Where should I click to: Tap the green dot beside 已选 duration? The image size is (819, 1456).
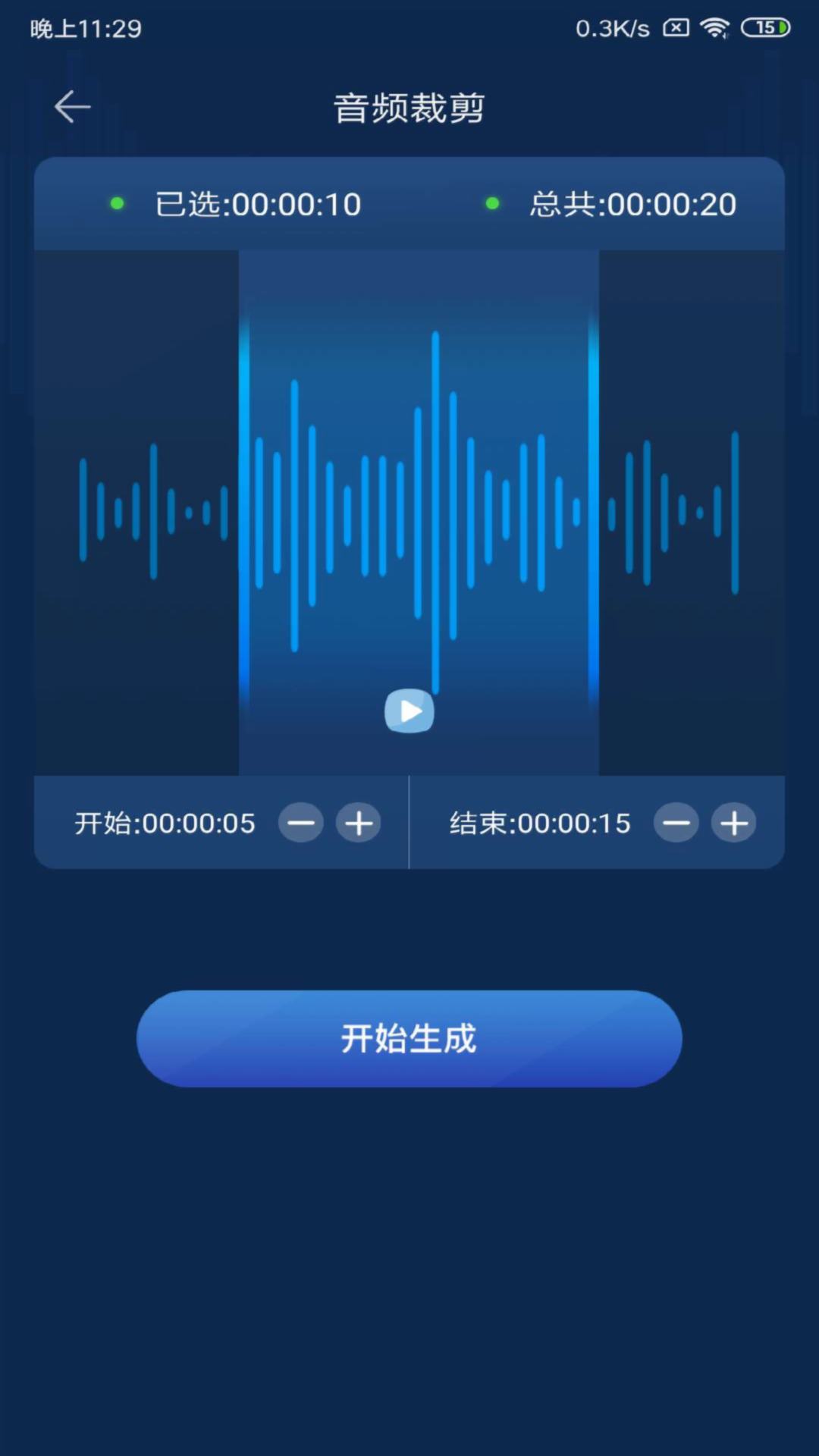click(x=118, y=203)
